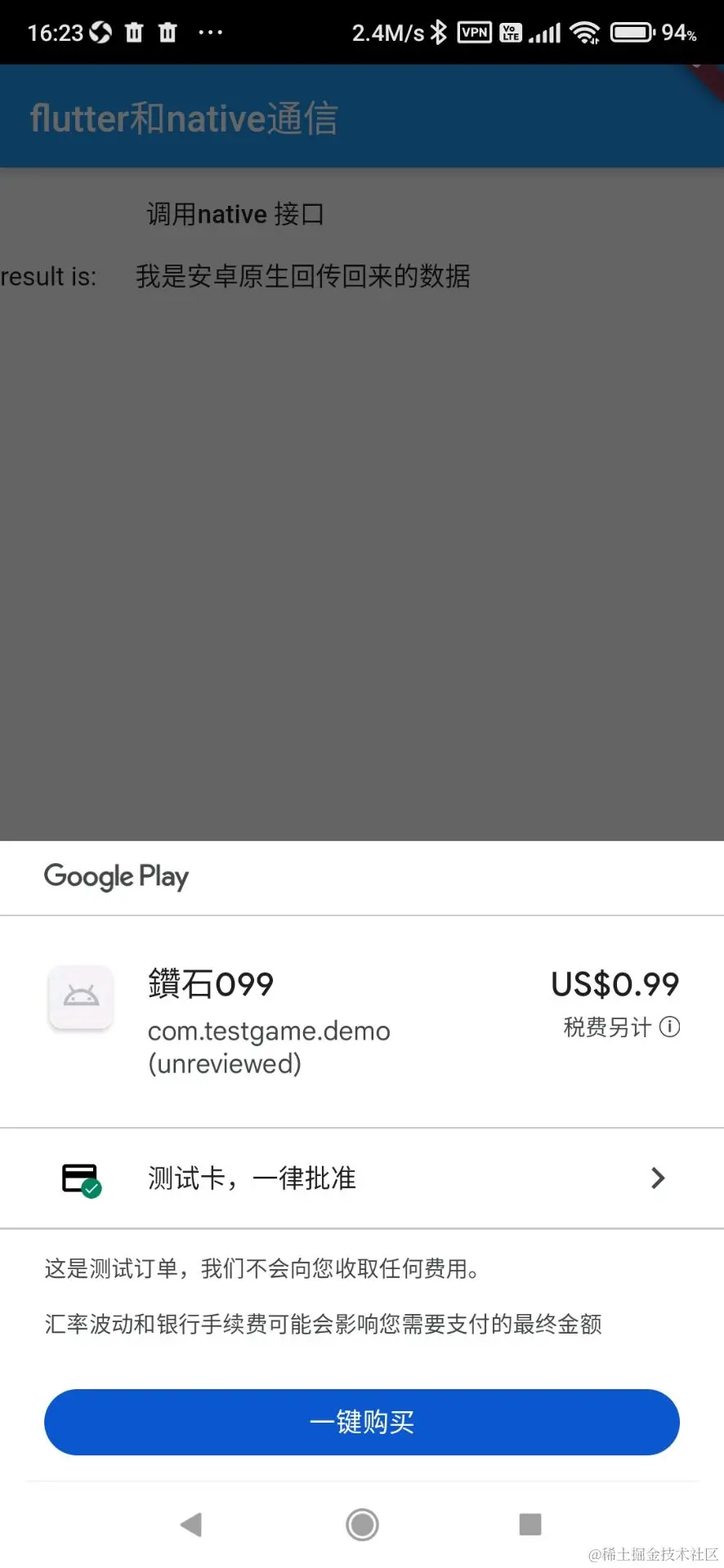Tap the first trash icon in the status bar
Image resolution: width=724 pixels, height=1568 pixels.
tap(133, 32)
